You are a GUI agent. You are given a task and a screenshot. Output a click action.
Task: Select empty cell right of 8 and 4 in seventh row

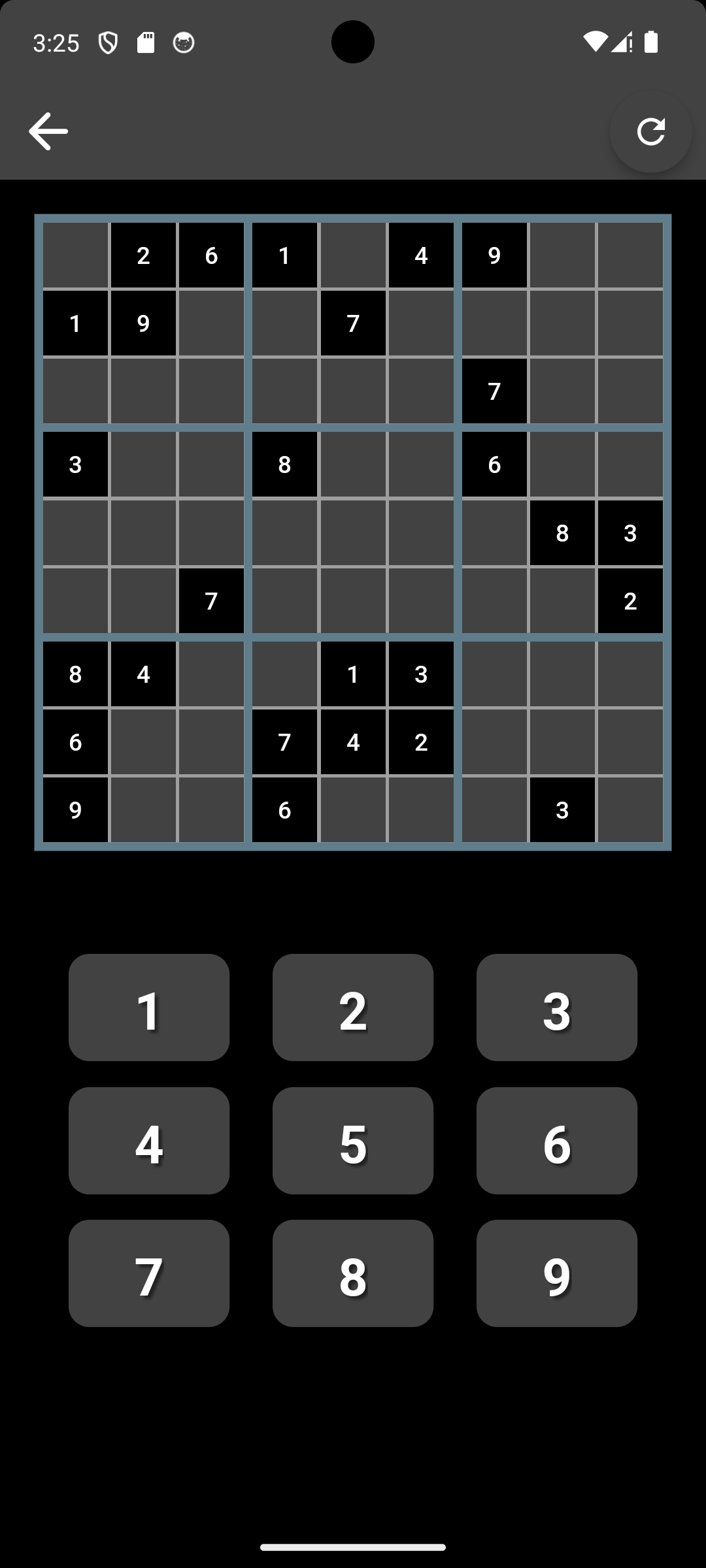(211, 674)
